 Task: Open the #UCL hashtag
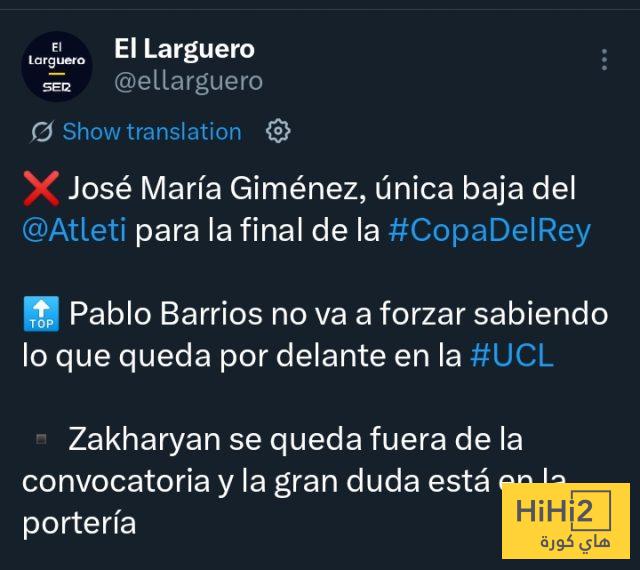(511, 355)
